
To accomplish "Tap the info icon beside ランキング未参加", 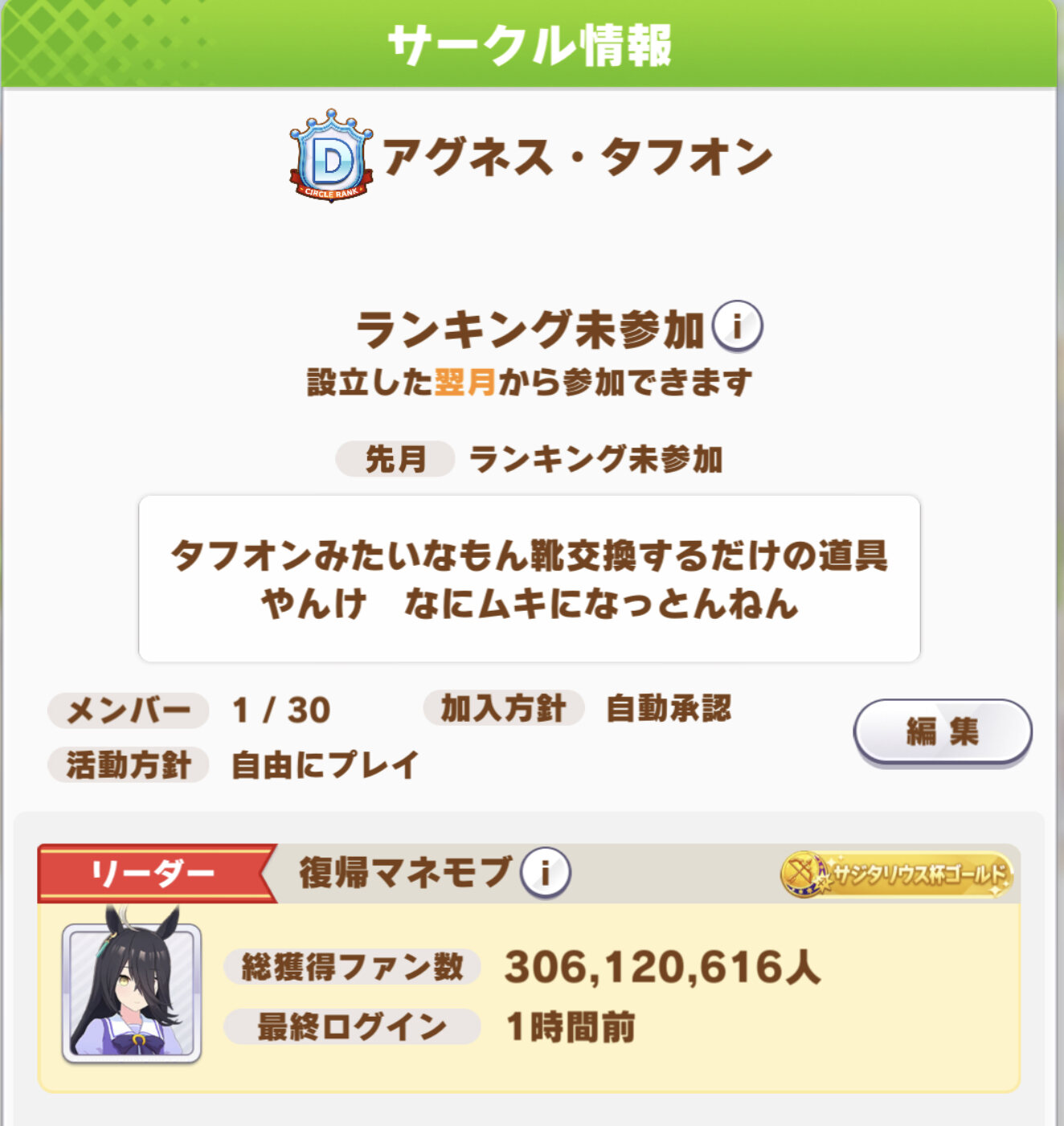I will pos(737,326).
